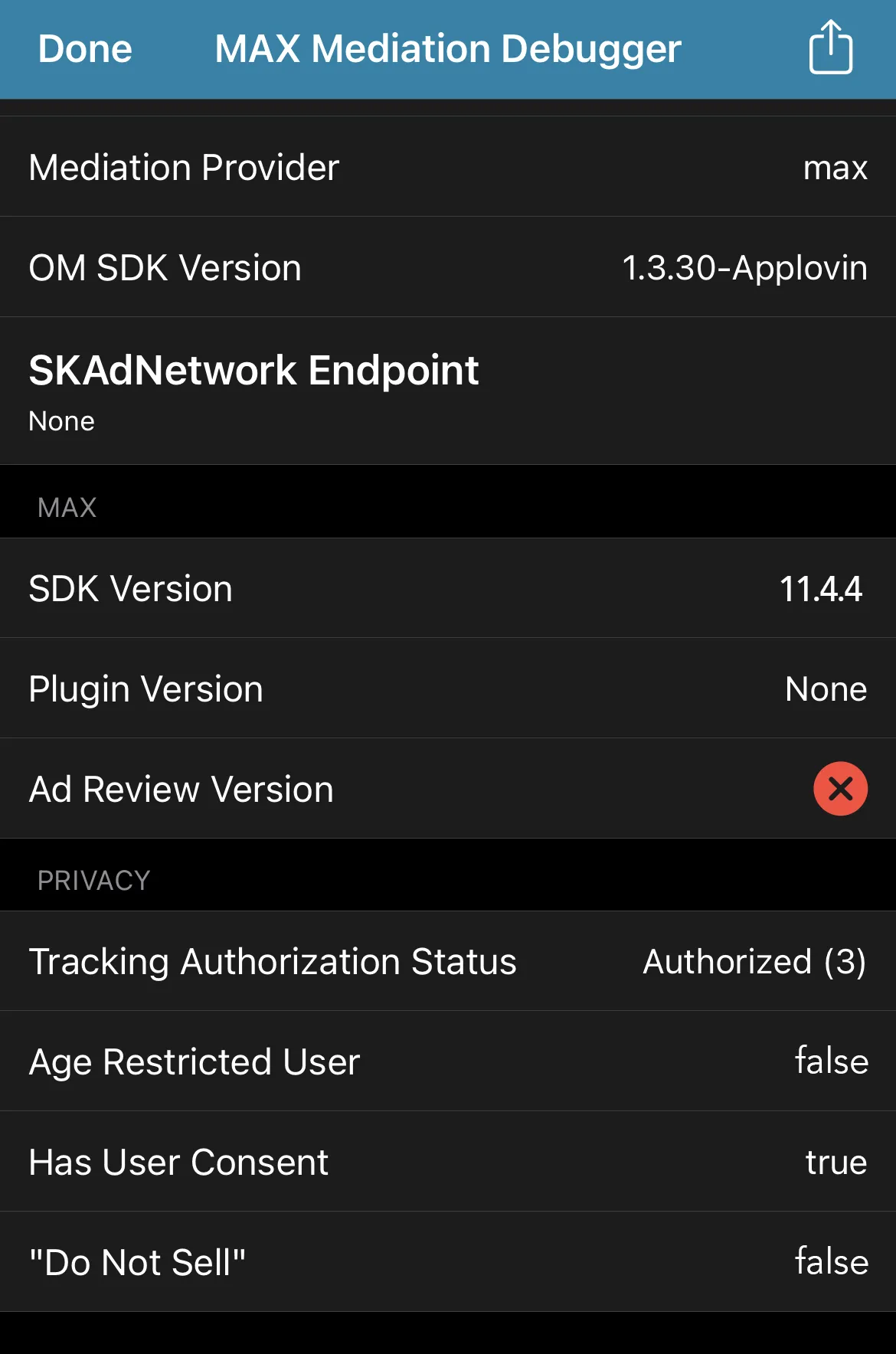
Task: Select the Plugin Version row
Action: click(448, 688)
